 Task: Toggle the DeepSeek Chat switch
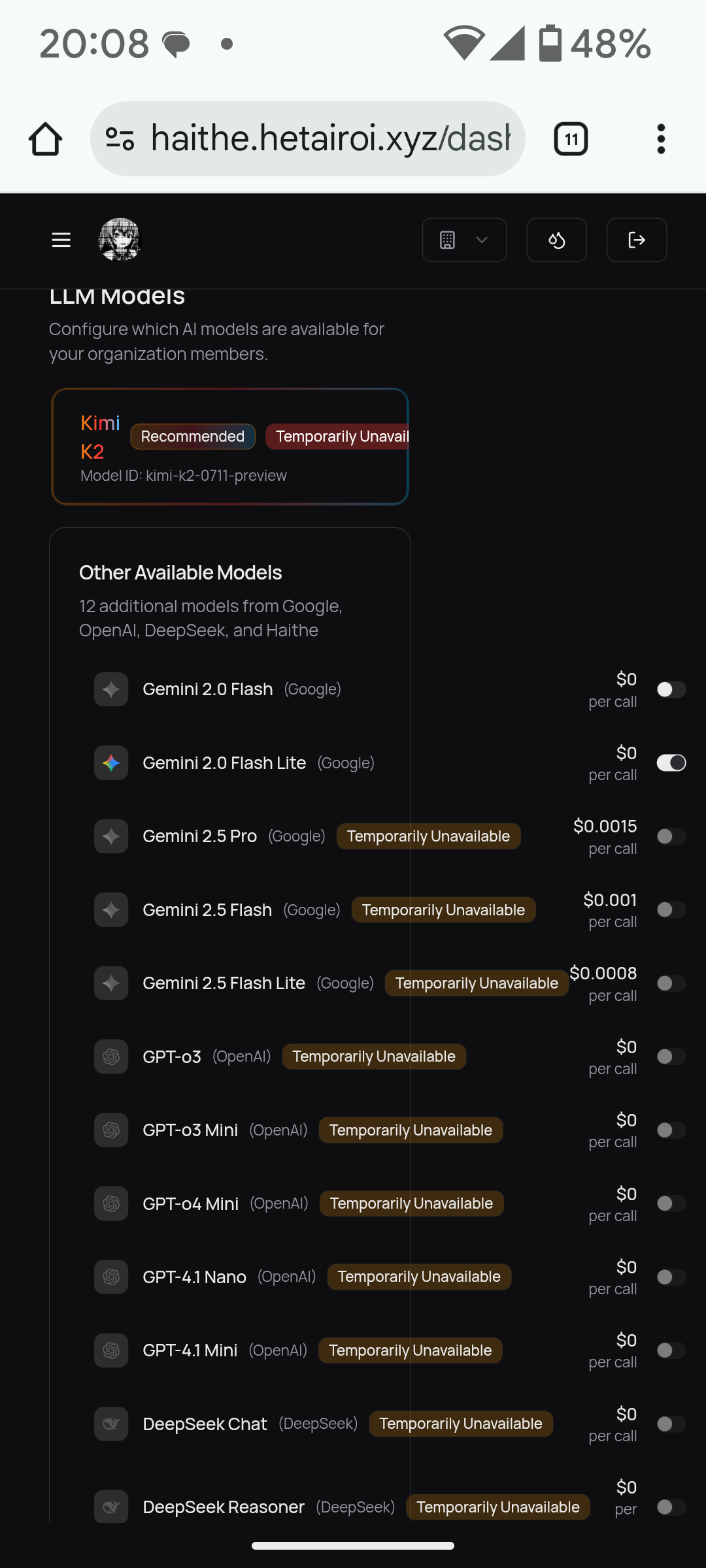click(x=671, y=1424)
